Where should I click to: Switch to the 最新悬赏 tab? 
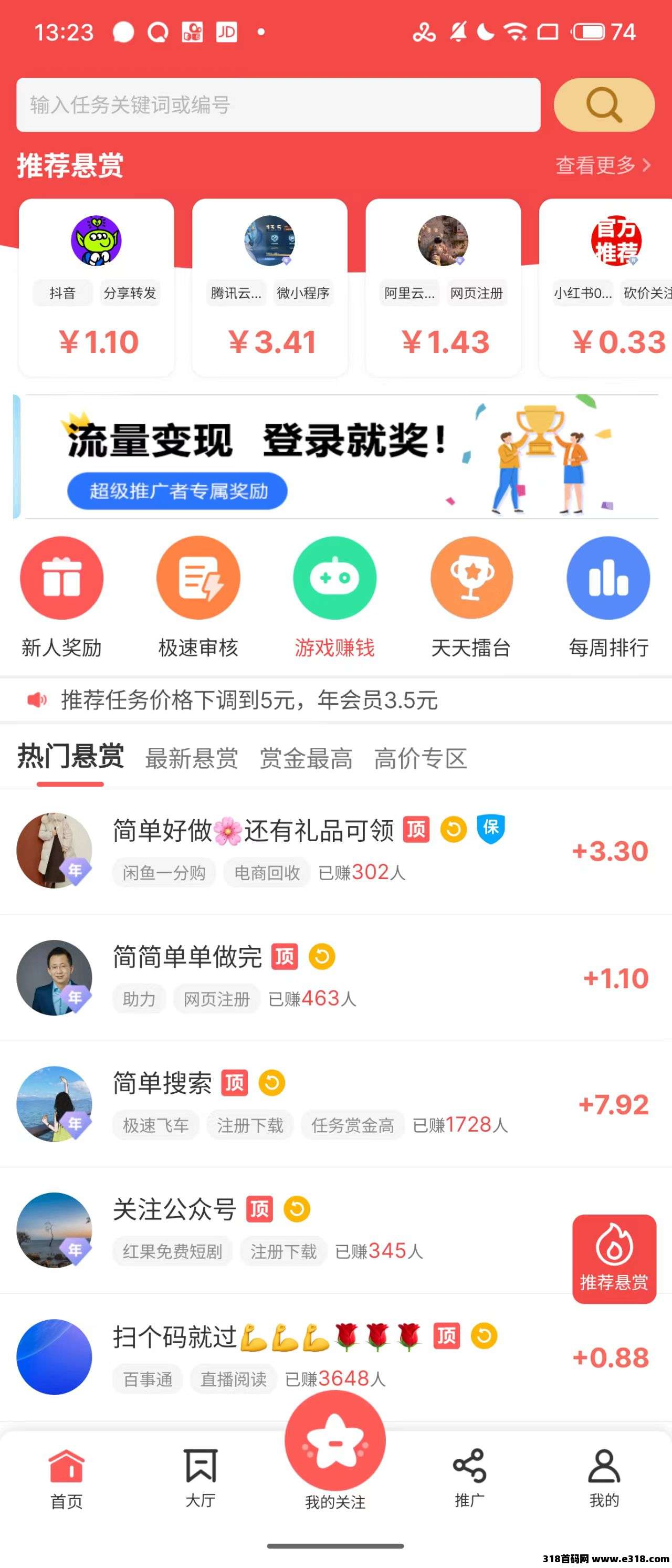point(191,758)
